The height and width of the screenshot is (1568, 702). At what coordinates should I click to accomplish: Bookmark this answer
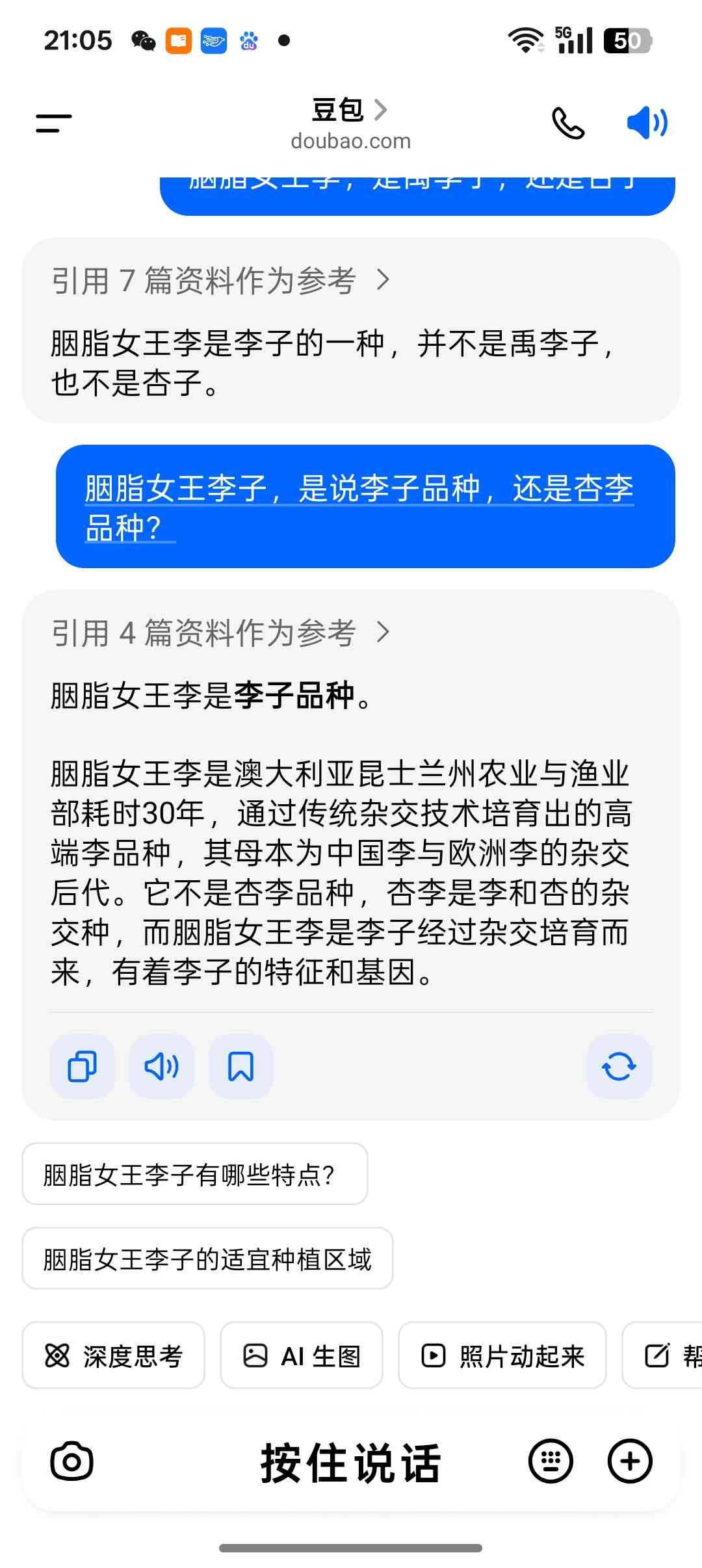241,1066
